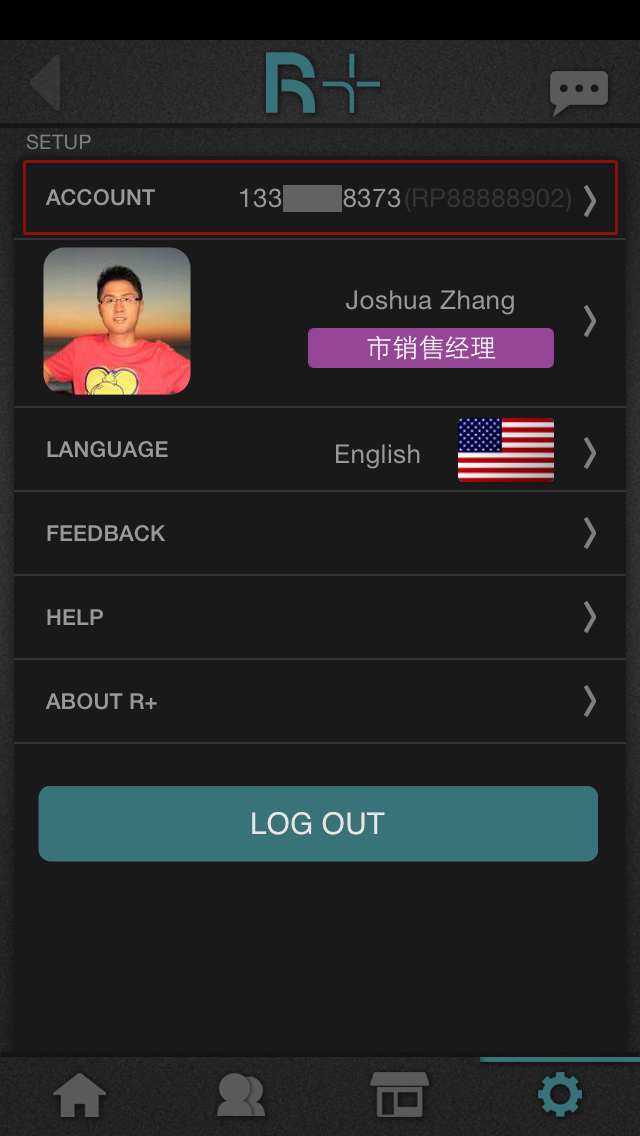This screenshot has height=1136, width=640.
Task: Open About R+
Action: tap(320, 701)
